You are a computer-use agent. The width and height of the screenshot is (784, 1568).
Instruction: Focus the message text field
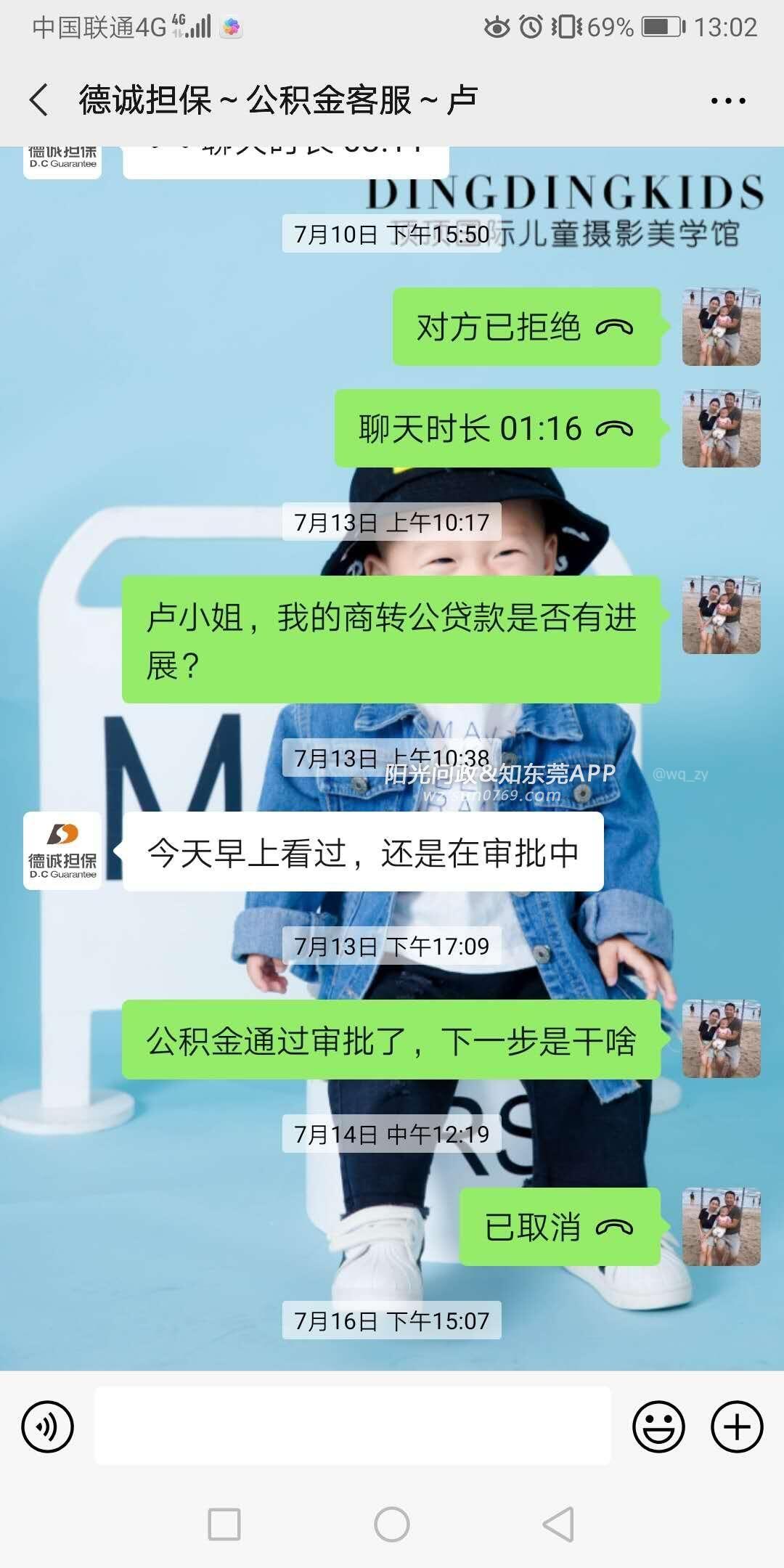tap(353, 1426)
